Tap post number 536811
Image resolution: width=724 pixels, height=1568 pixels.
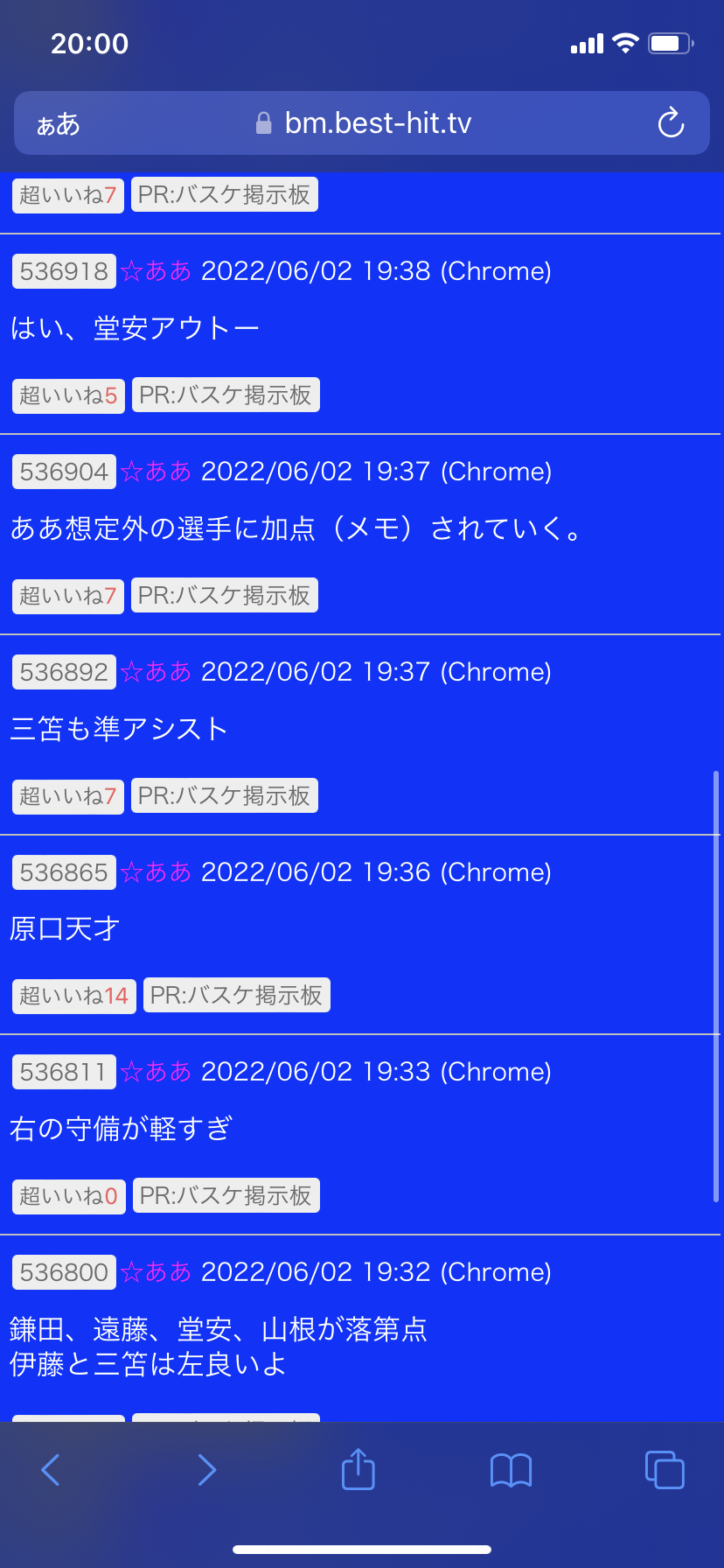pyautogui.click(x=64, y=1072)
